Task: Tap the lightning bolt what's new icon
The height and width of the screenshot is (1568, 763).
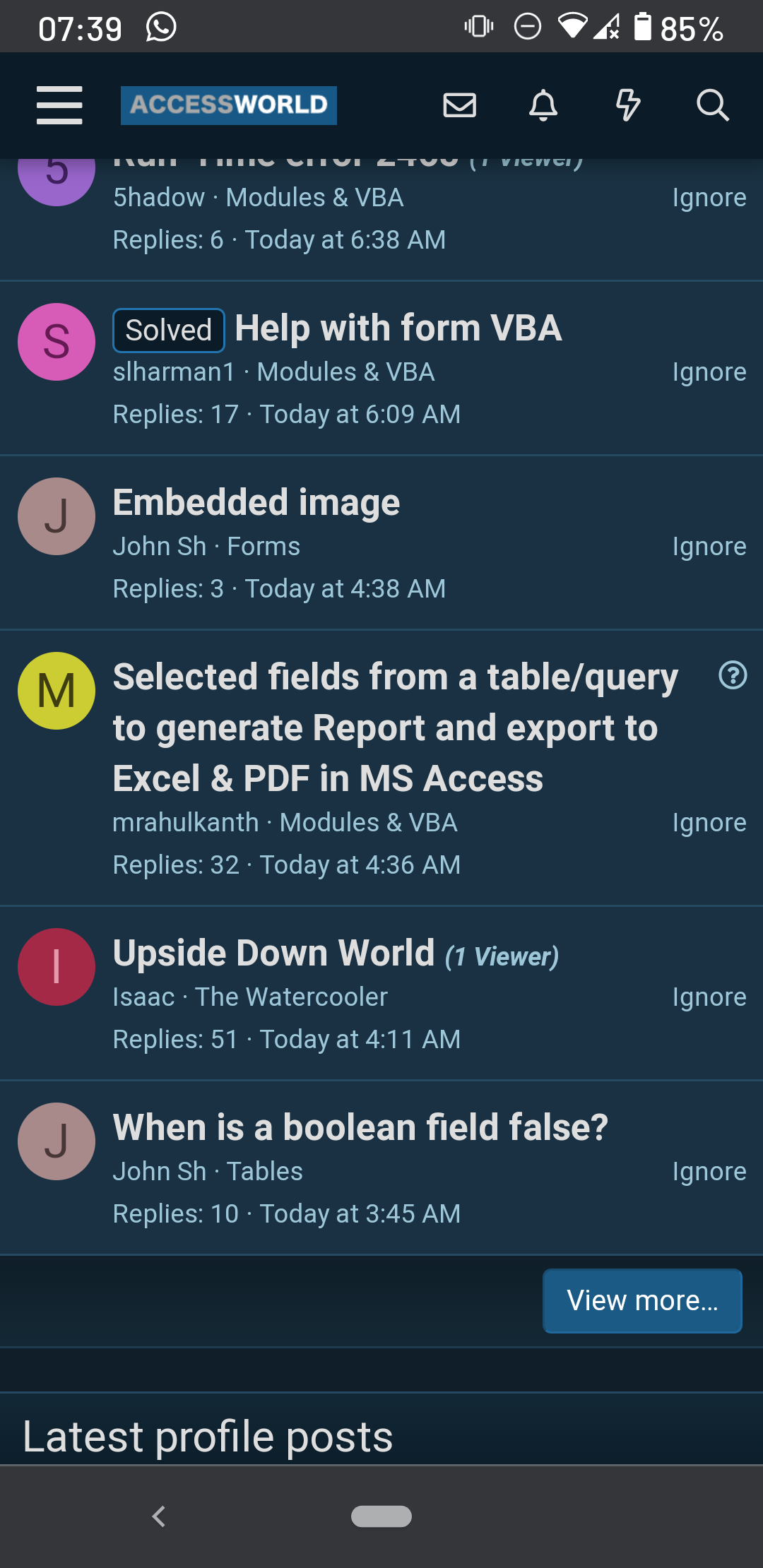Action: tap(628, 105)
